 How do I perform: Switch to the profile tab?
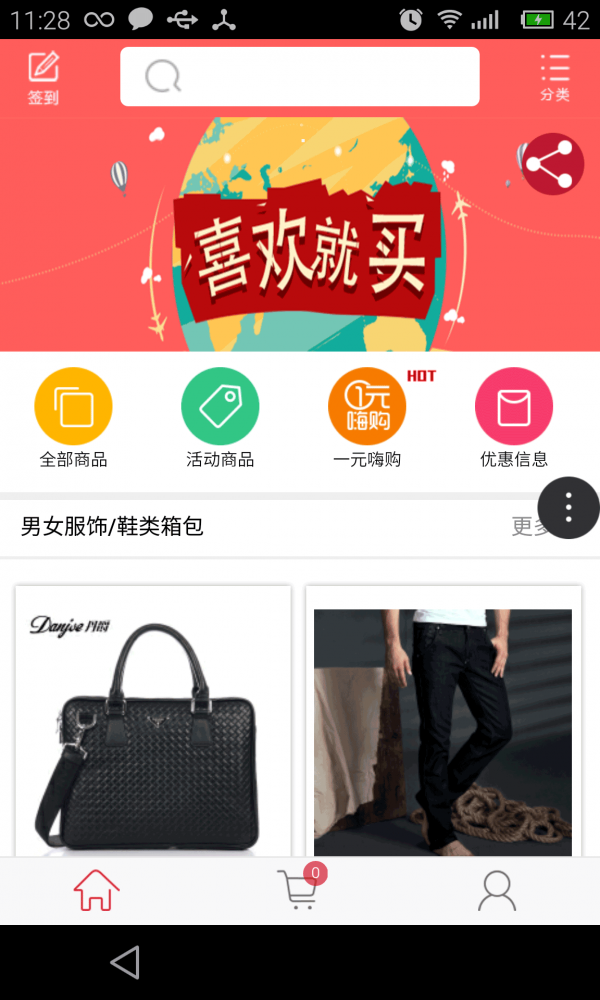[x=497, y=890]
